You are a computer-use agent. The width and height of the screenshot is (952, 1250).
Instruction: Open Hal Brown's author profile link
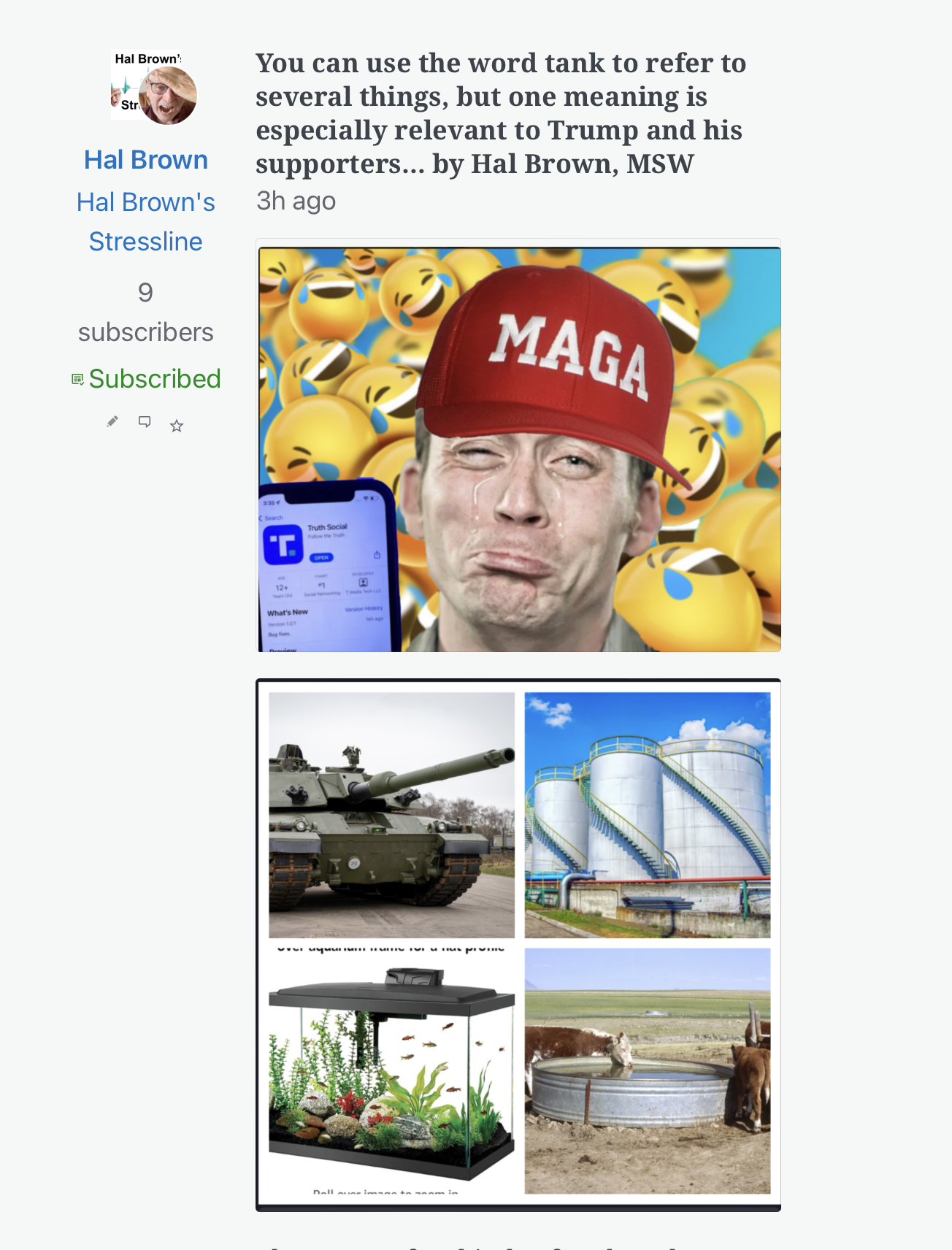click(146, 160)
